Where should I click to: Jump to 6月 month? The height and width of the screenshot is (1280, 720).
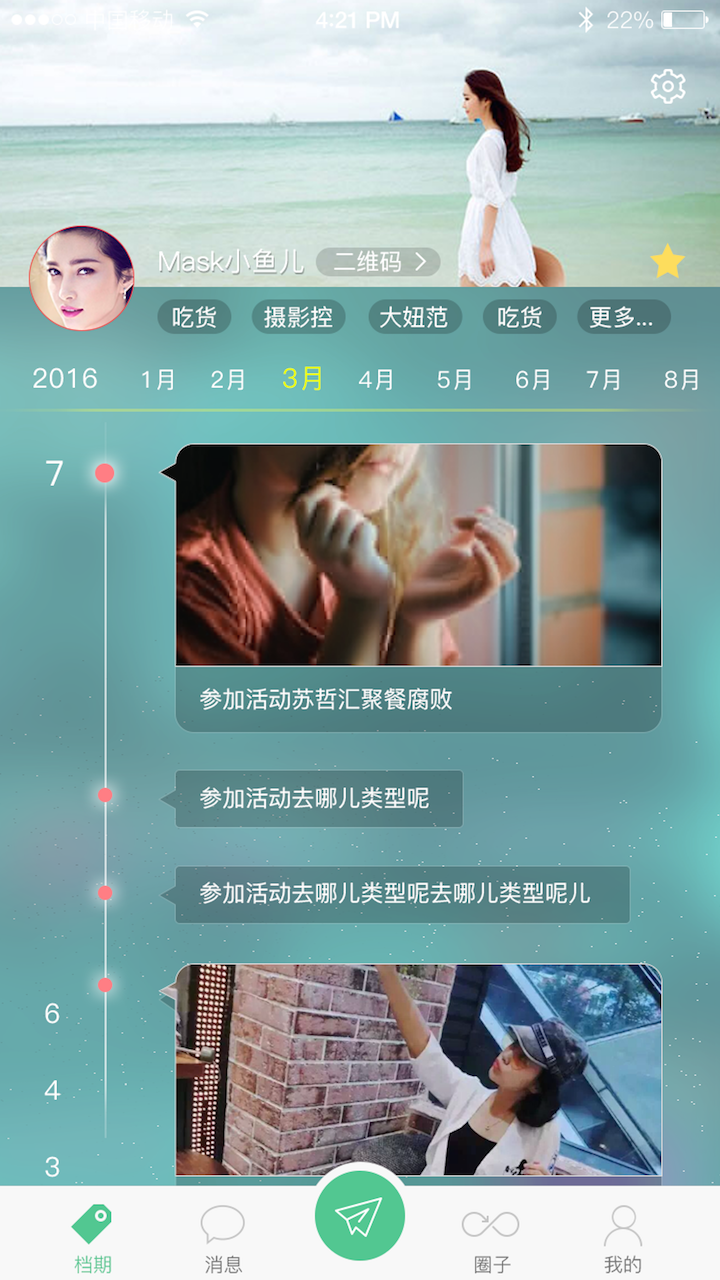pos(533,379)
